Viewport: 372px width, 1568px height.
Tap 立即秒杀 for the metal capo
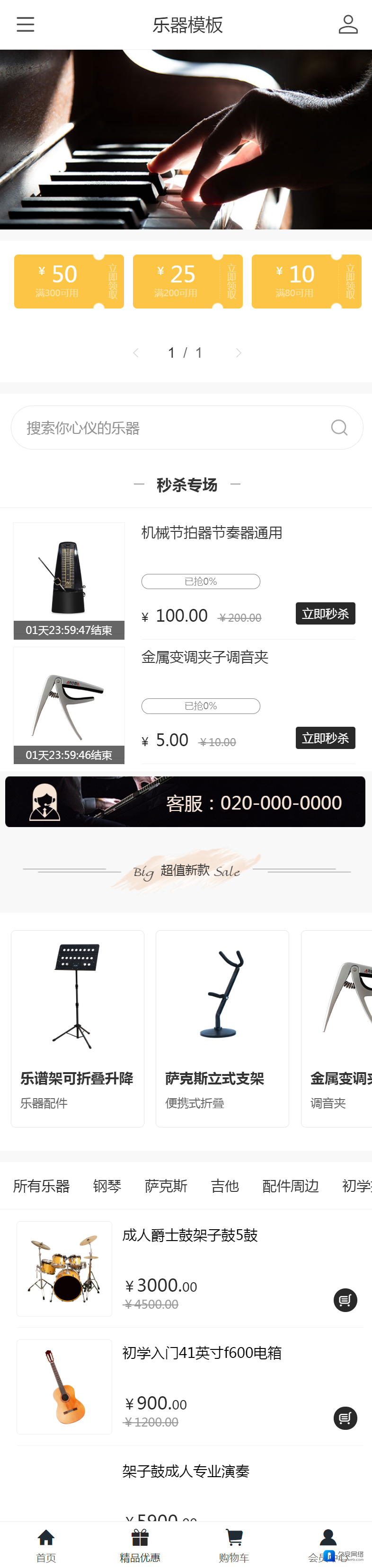(325, 738)
